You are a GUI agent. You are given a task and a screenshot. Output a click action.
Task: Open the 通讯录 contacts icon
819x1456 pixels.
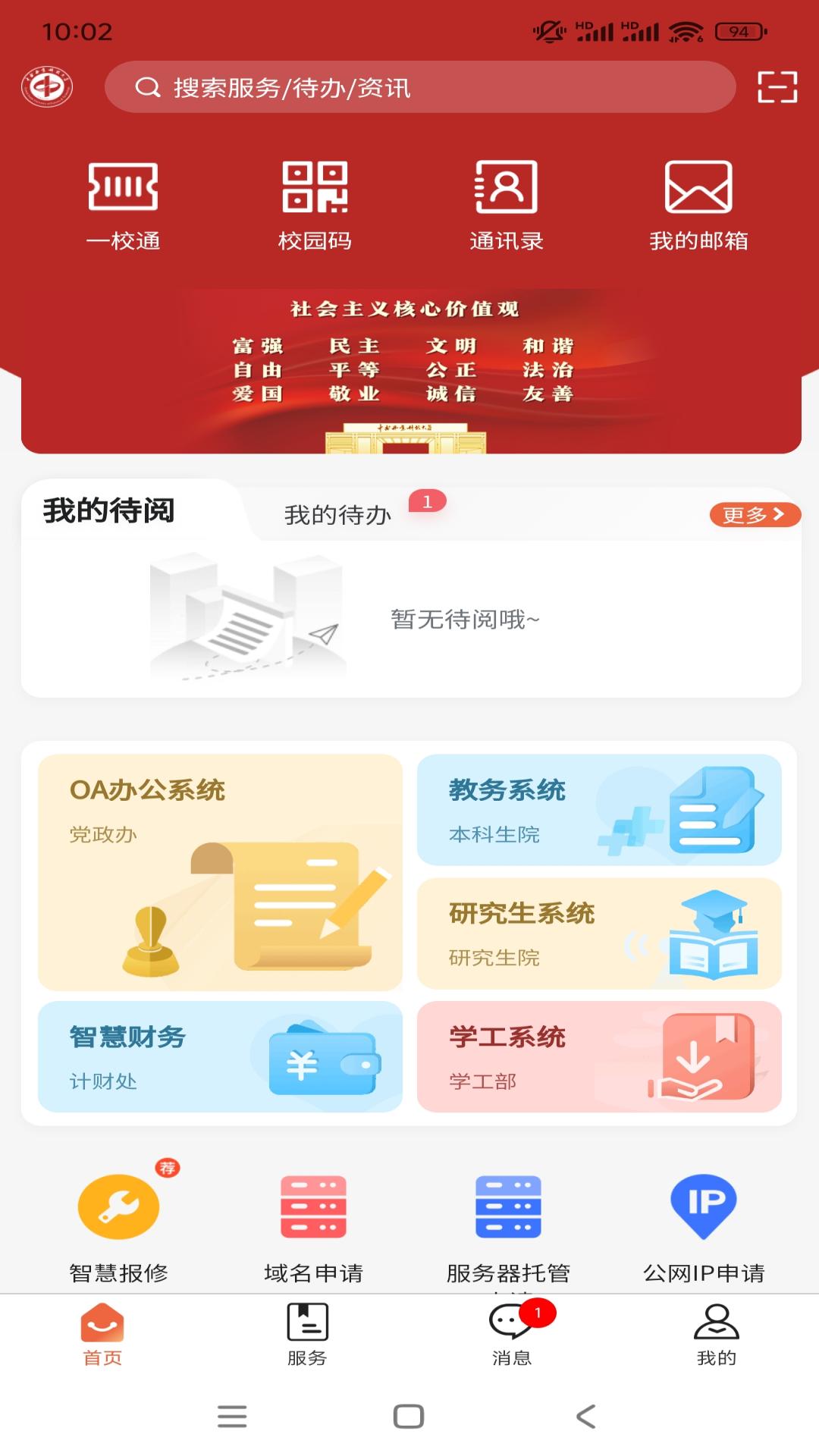coord(504,201)
